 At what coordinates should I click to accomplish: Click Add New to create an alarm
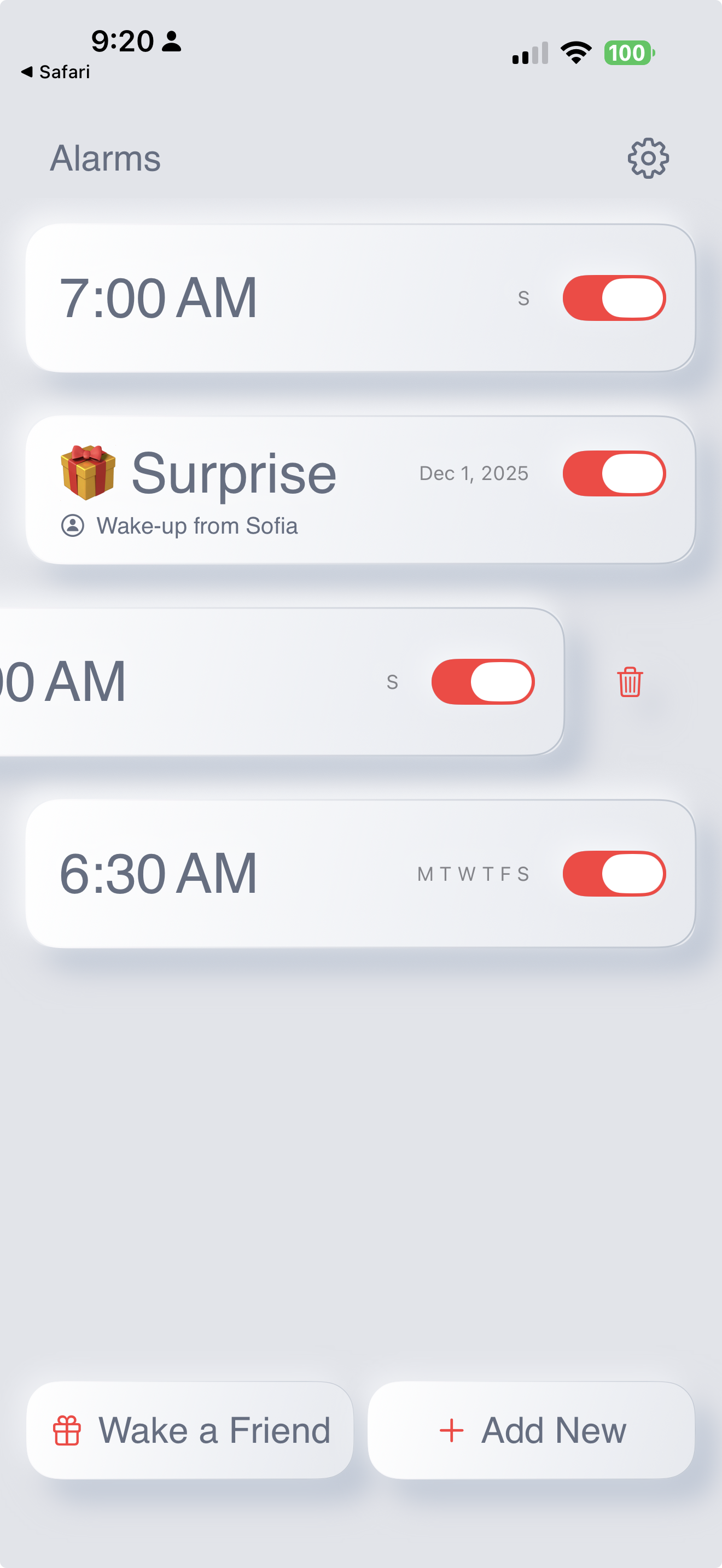click(533, 1430)
